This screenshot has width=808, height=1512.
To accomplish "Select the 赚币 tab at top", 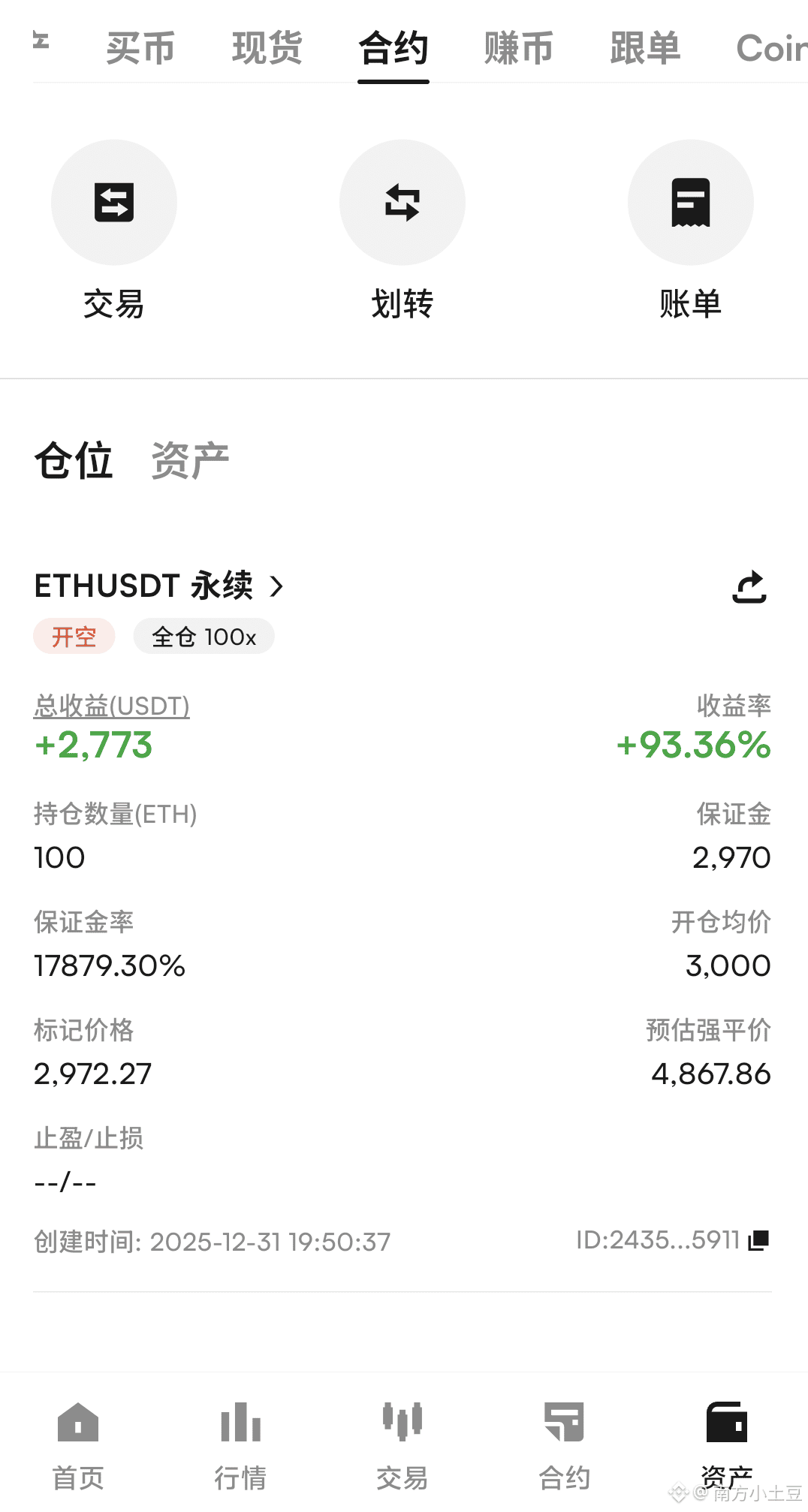I will [x=519, y=47].
